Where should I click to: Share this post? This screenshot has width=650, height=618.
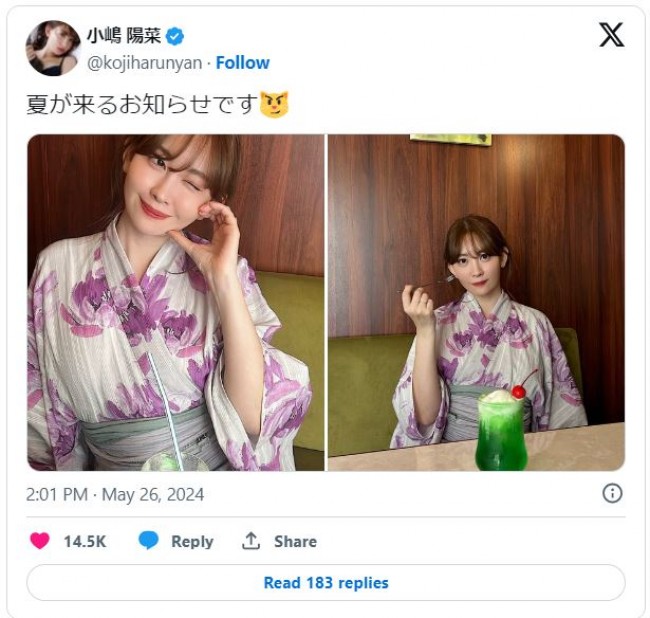point(279,541)
